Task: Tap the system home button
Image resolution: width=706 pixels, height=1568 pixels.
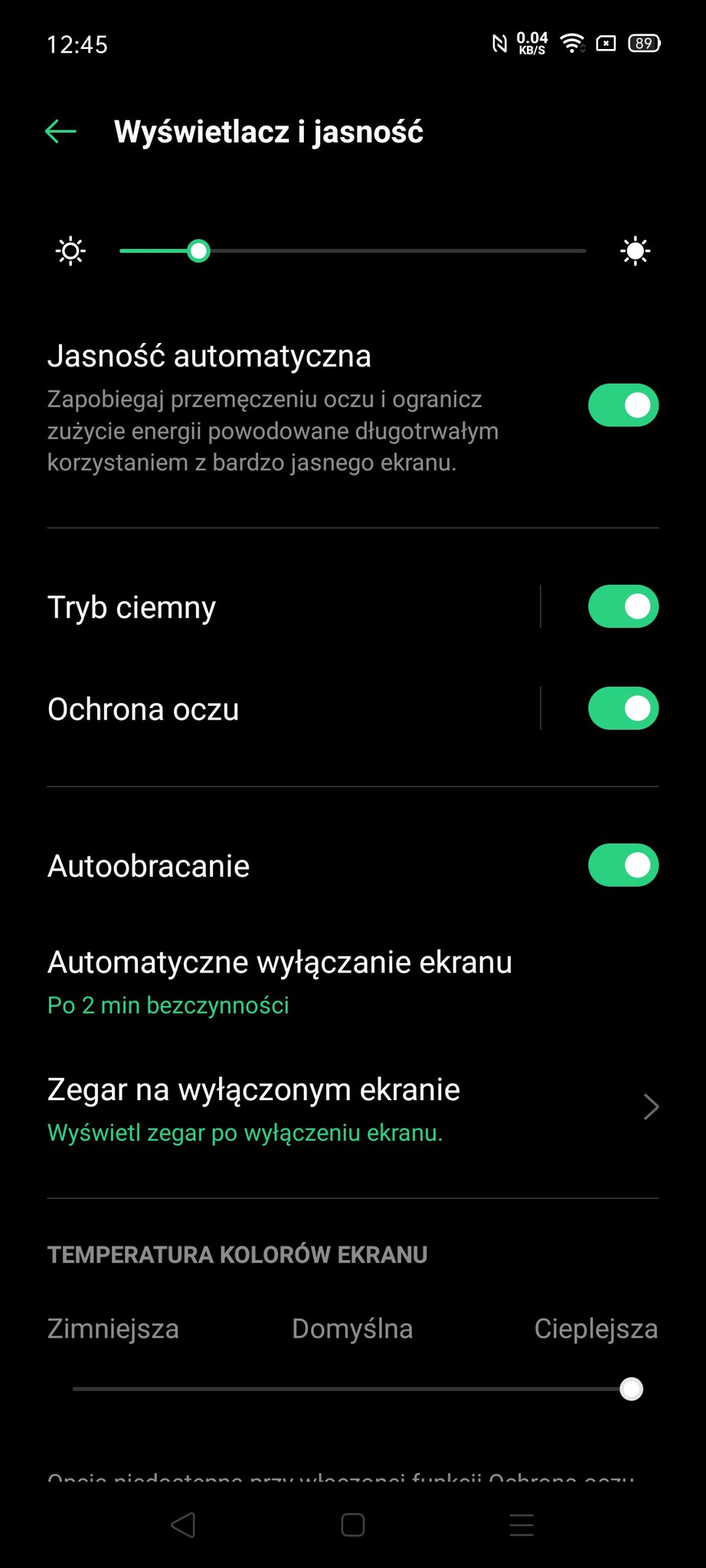Action: point(353,1525)
